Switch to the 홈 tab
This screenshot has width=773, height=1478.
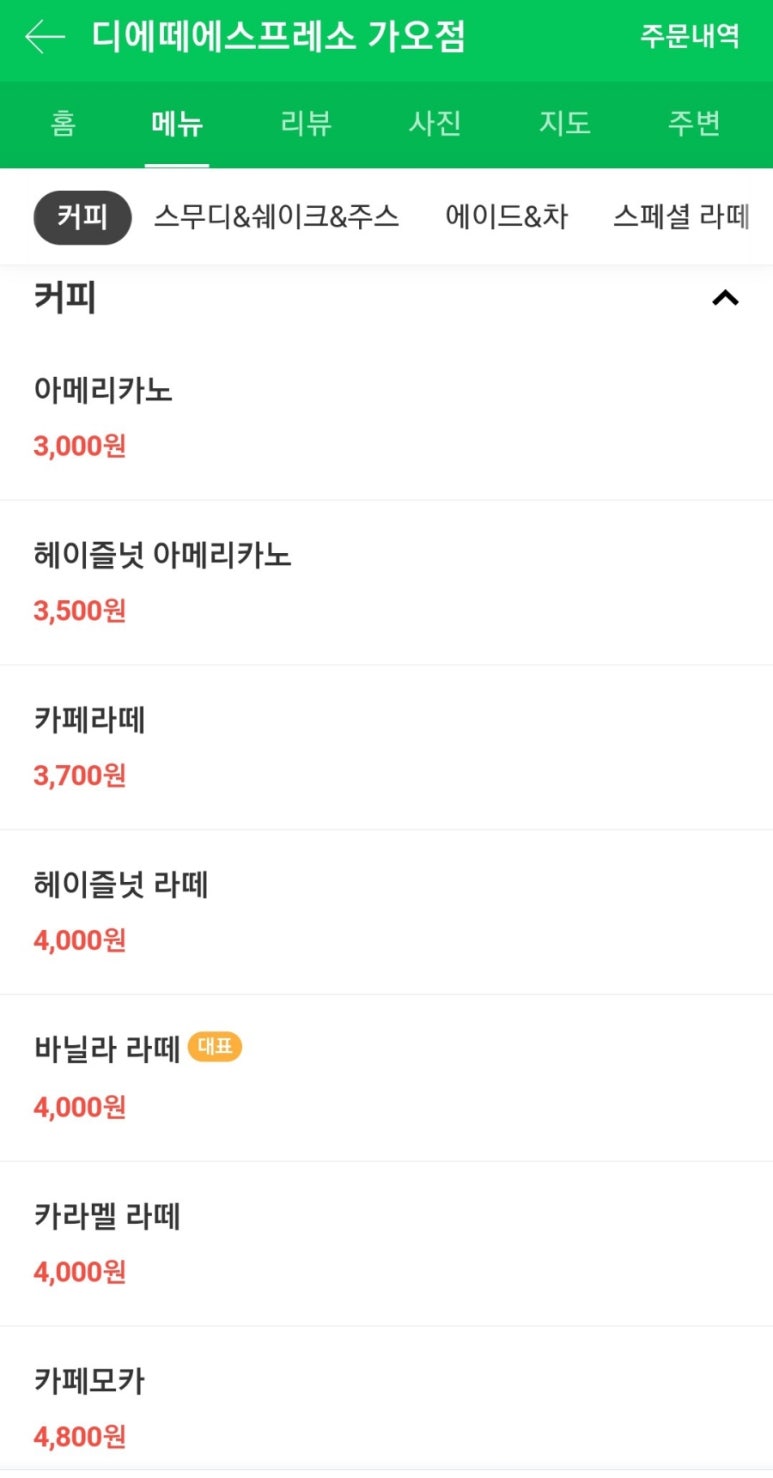(62, 124)
